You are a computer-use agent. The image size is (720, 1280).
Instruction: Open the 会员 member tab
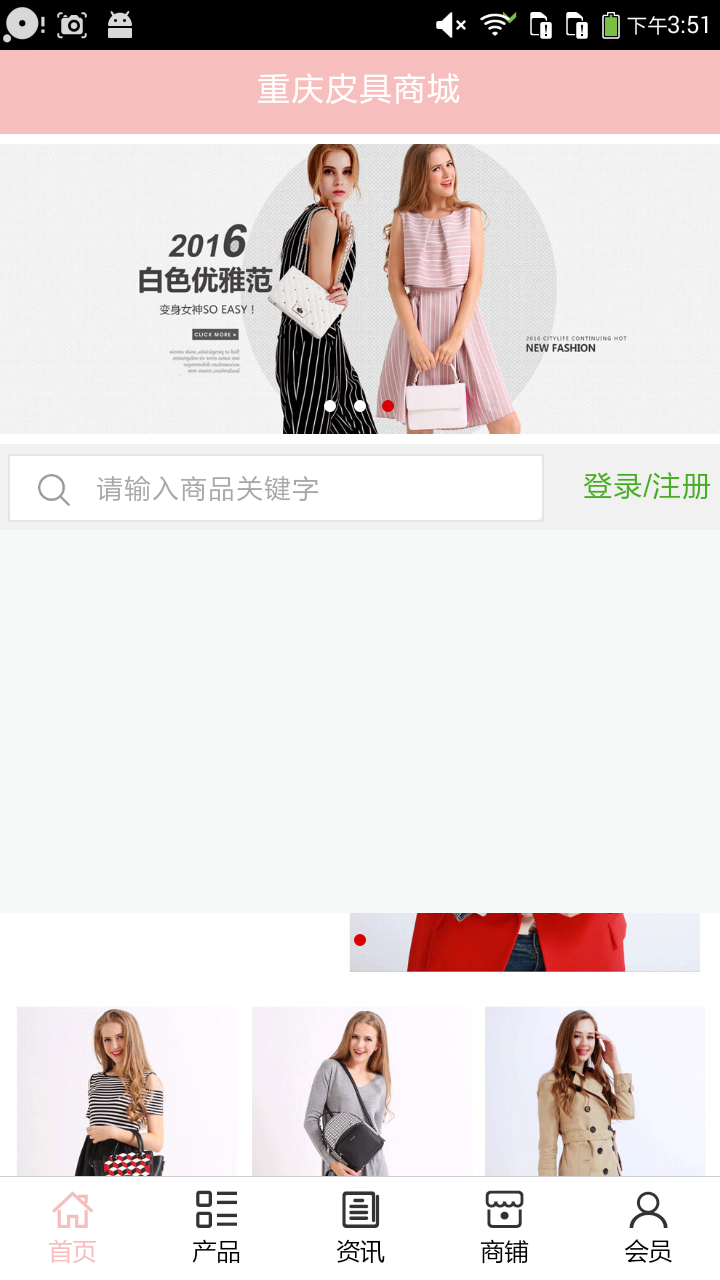(648, 1227)
